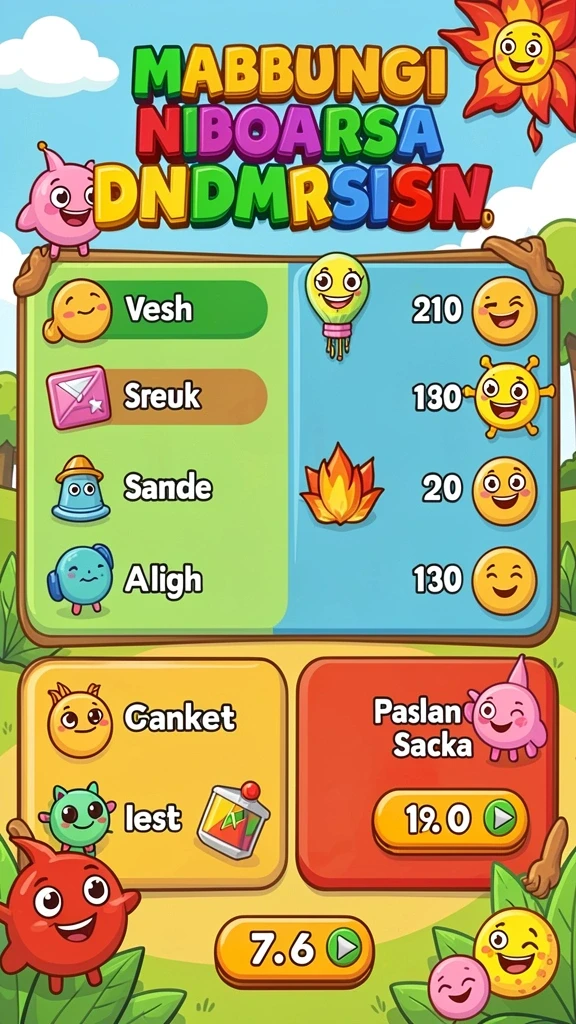Open the lest item
Screen dimensions: 576x1024
pyautogui.click(x=154, y=818)
